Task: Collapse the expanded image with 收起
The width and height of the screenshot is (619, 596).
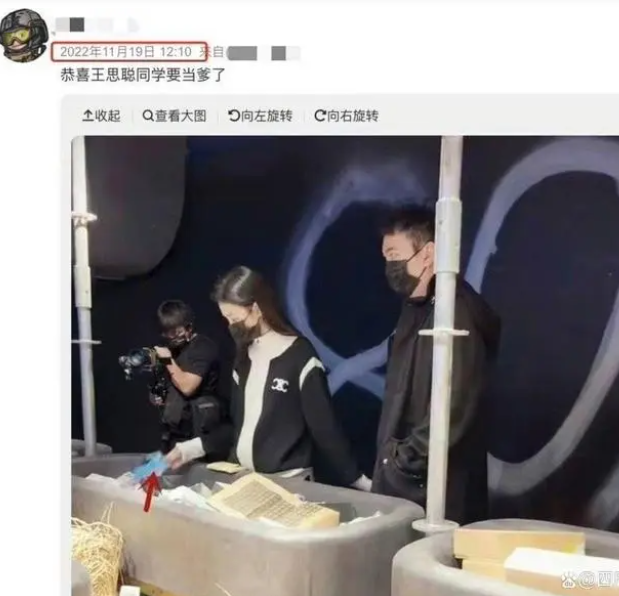Action: [x=100, y=116]
